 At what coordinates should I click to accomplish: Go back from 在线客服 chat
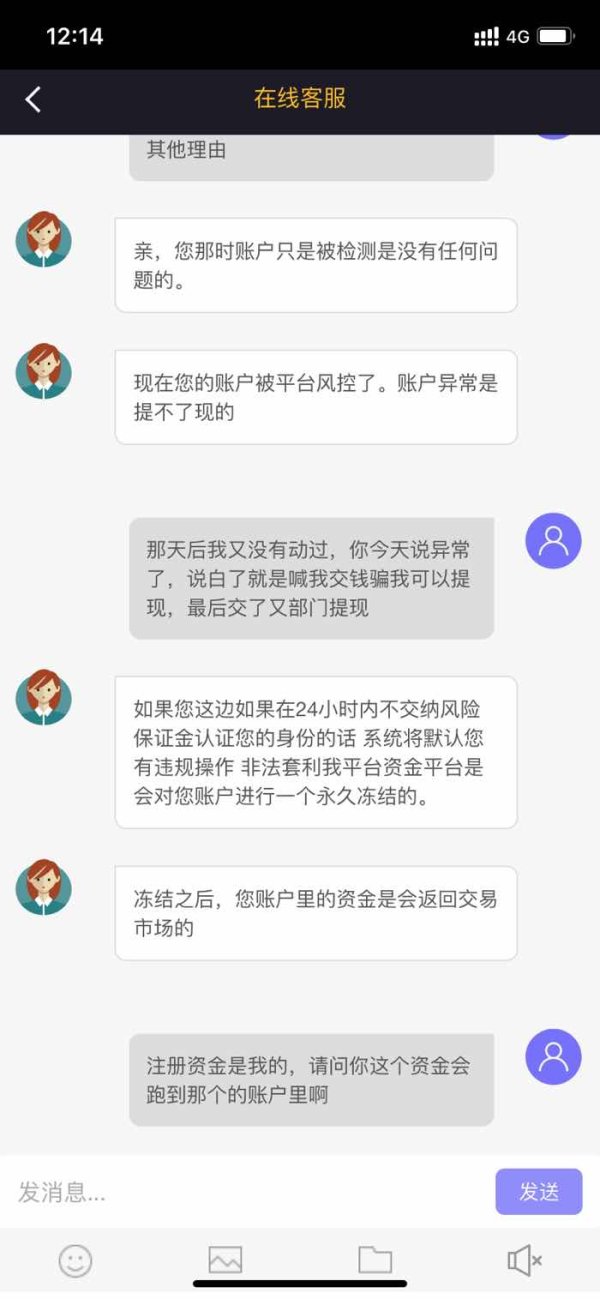[33, 99]
